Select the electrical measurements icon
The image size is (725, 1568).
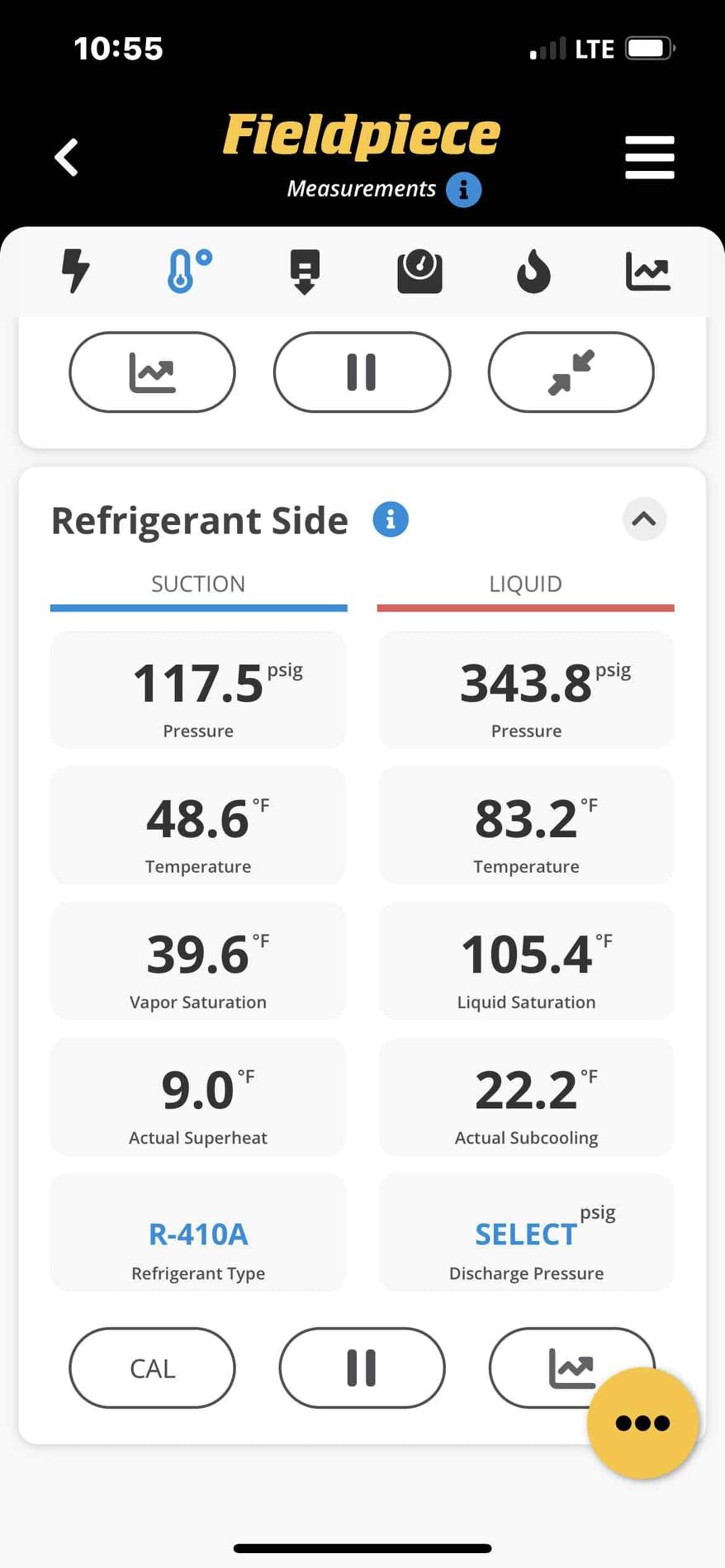tap(75, 271)
